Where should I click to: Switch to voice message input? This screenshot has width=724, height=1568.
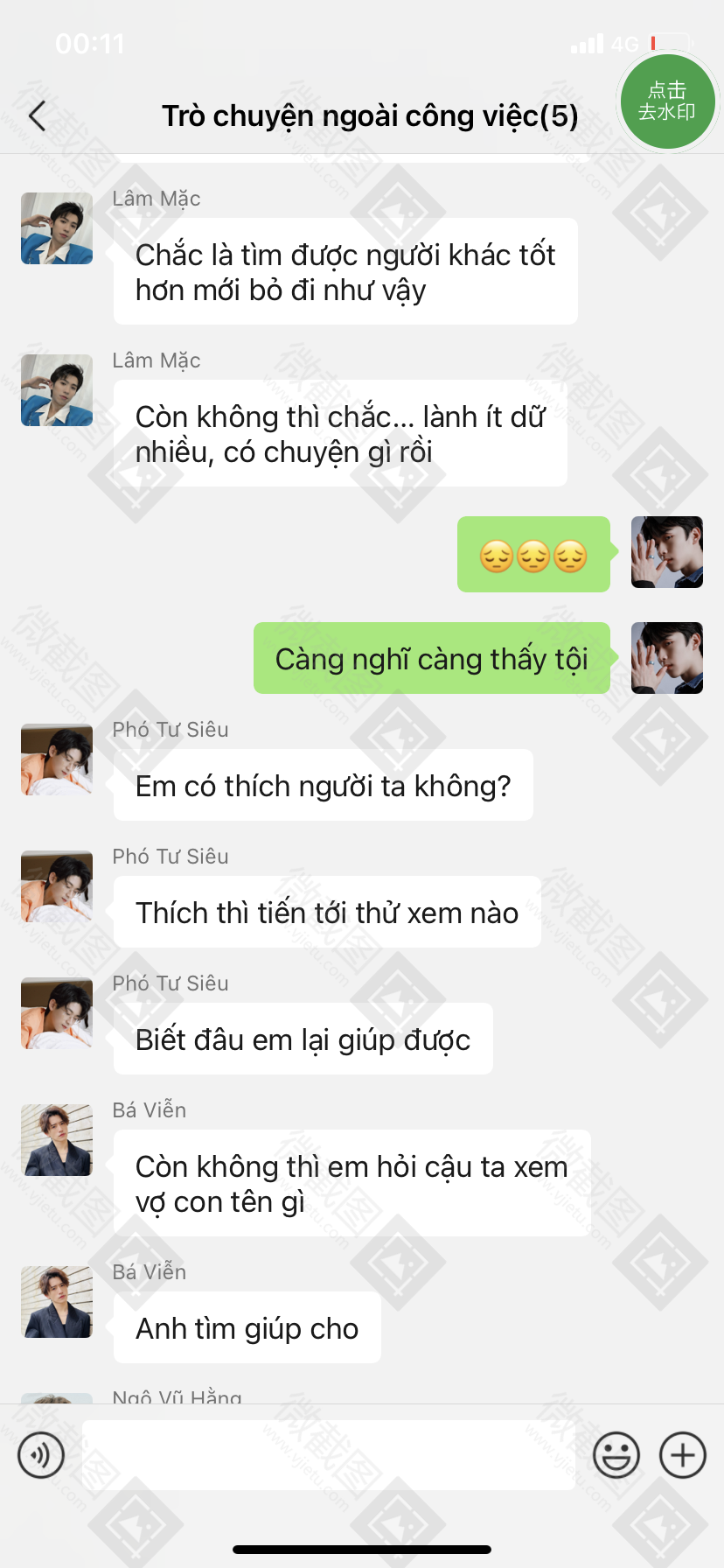[41, 1455]
